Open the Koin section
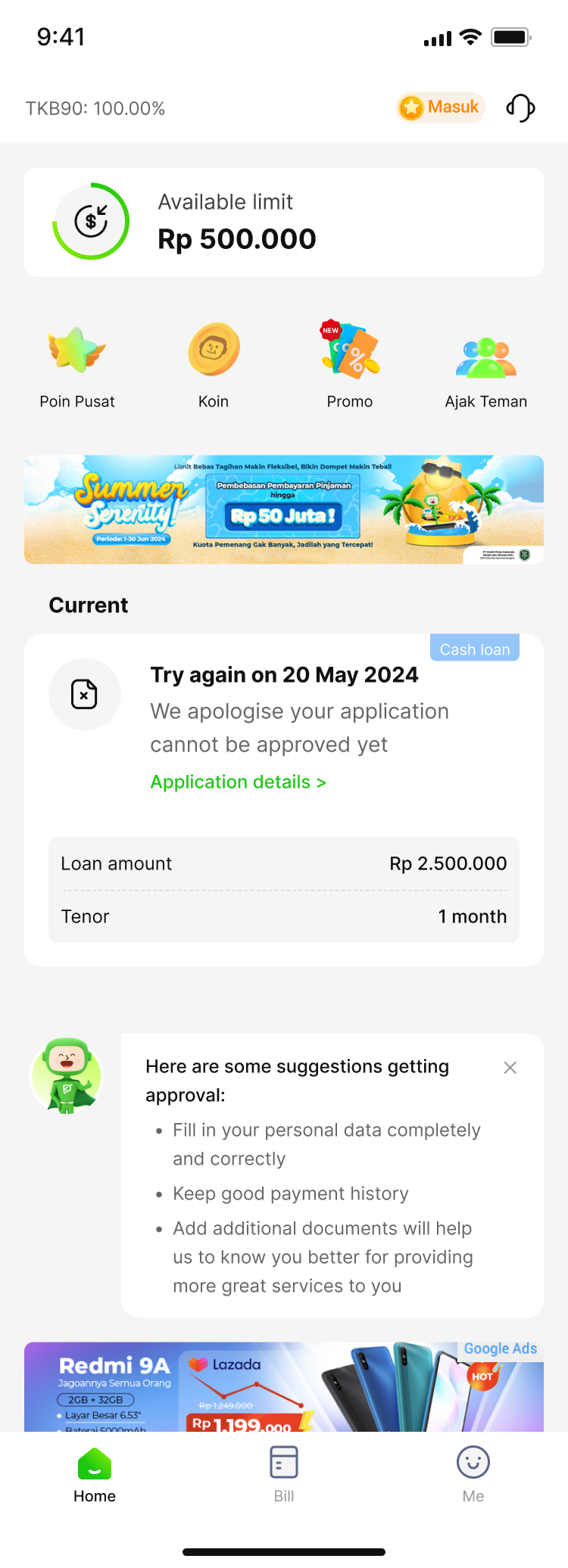This screenshot has height=1568, width=568. coord(214,367)
